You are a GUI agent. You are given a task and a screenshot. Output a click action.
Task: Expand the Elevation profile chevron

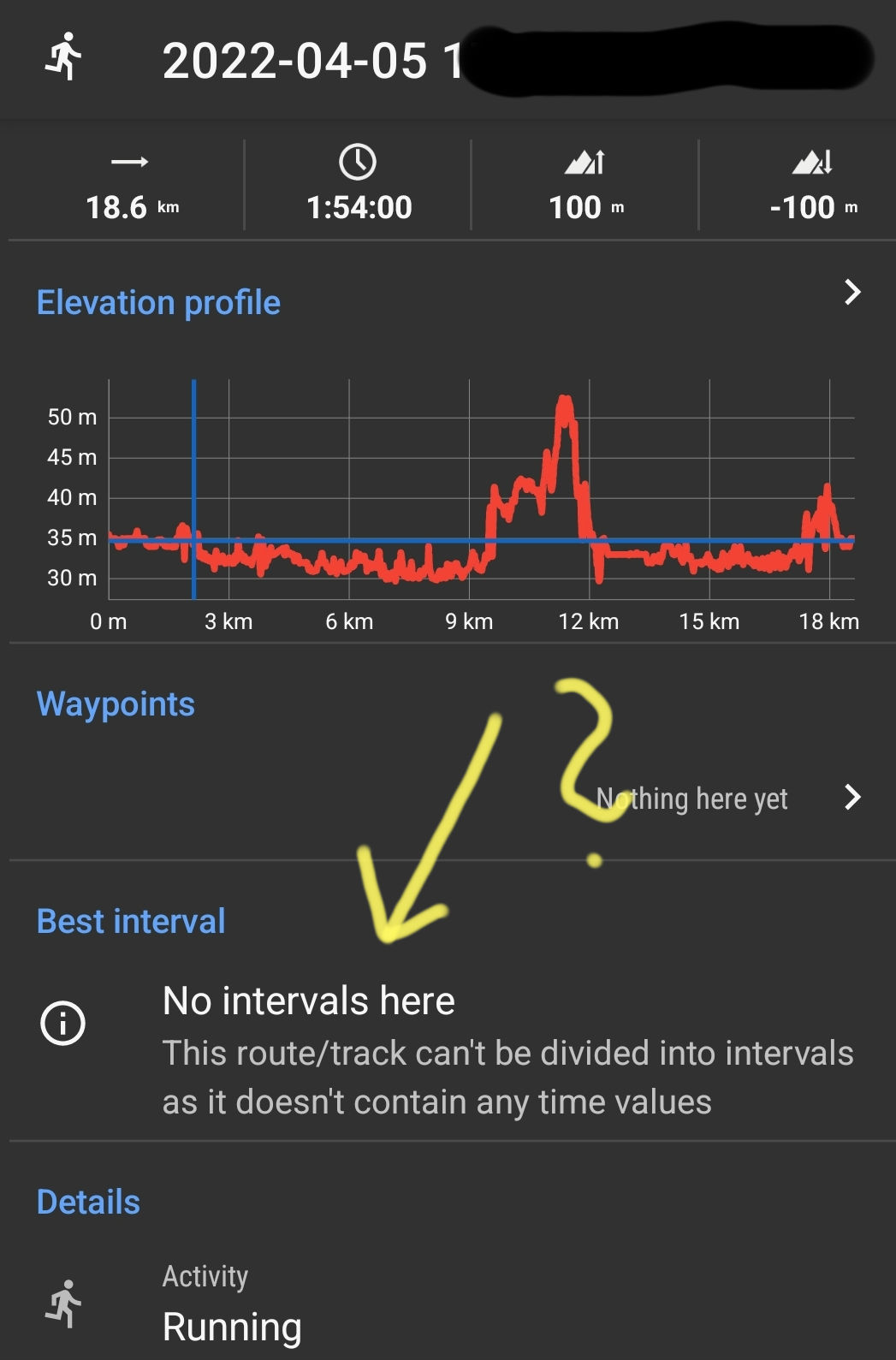[851, 293]
